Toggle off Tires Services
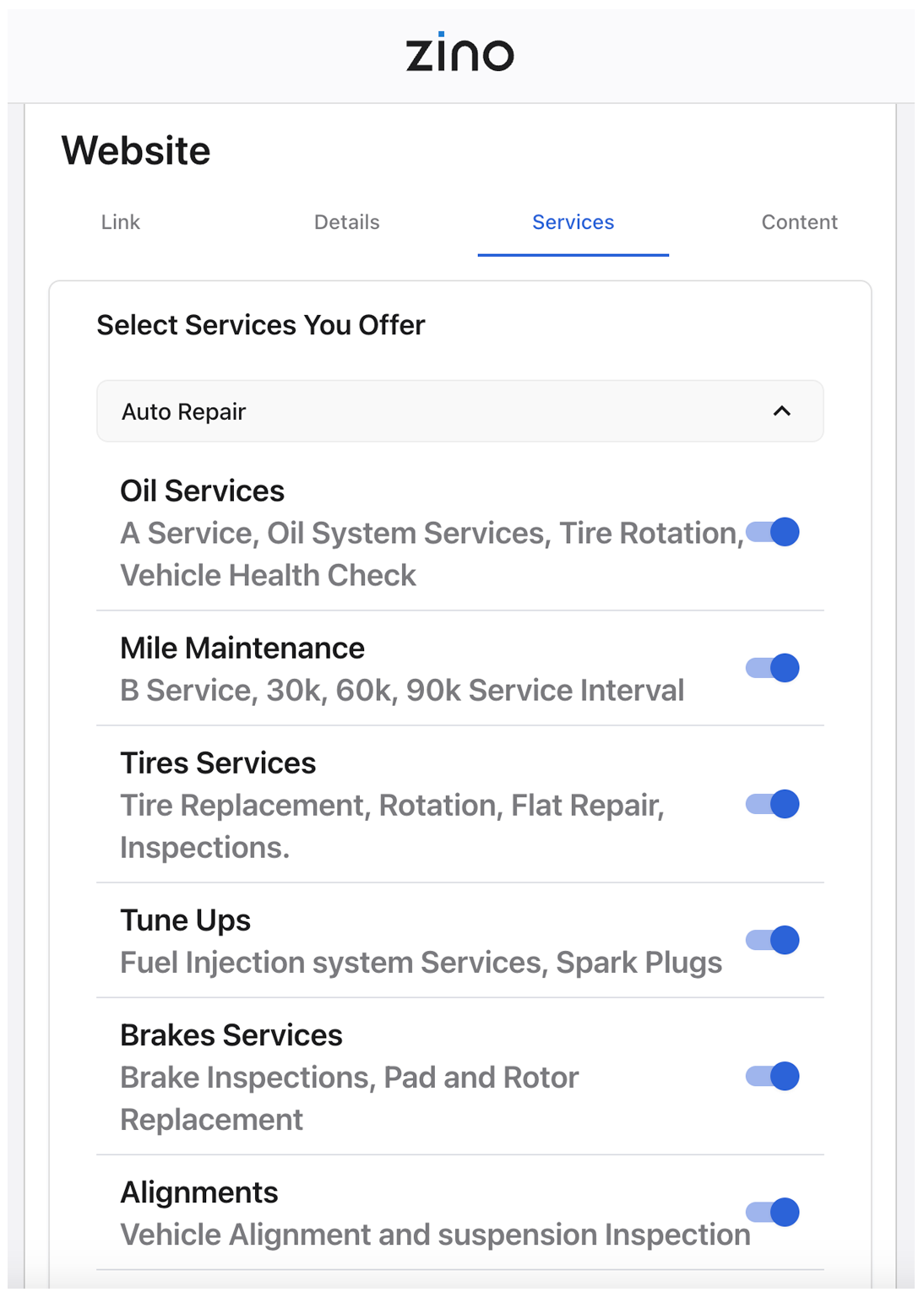Viewport: 924px width, 1303px height. point(773,804)
